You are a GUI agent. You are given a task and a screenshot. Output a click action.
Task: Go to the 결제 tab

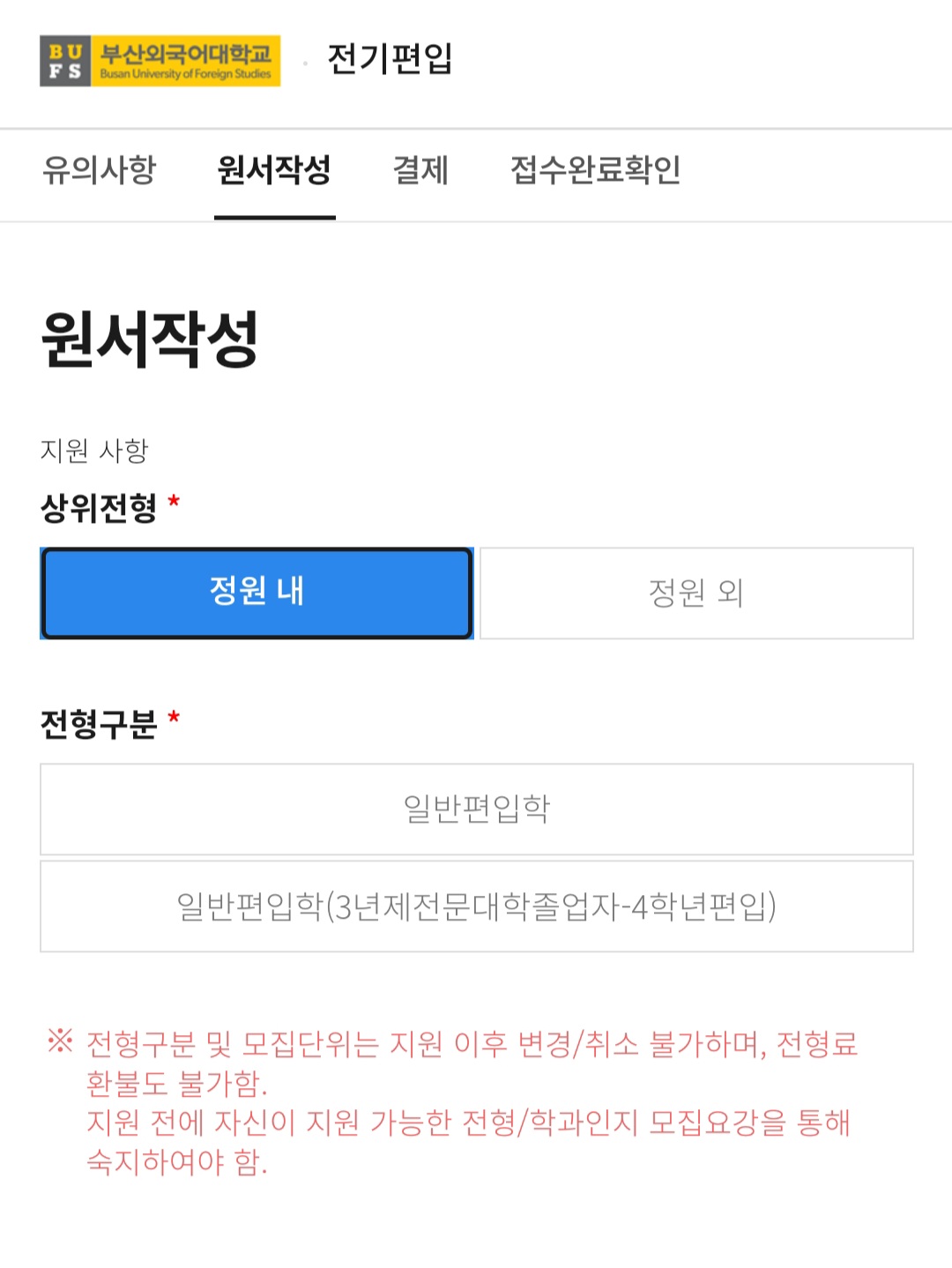(x=420, y=169)
